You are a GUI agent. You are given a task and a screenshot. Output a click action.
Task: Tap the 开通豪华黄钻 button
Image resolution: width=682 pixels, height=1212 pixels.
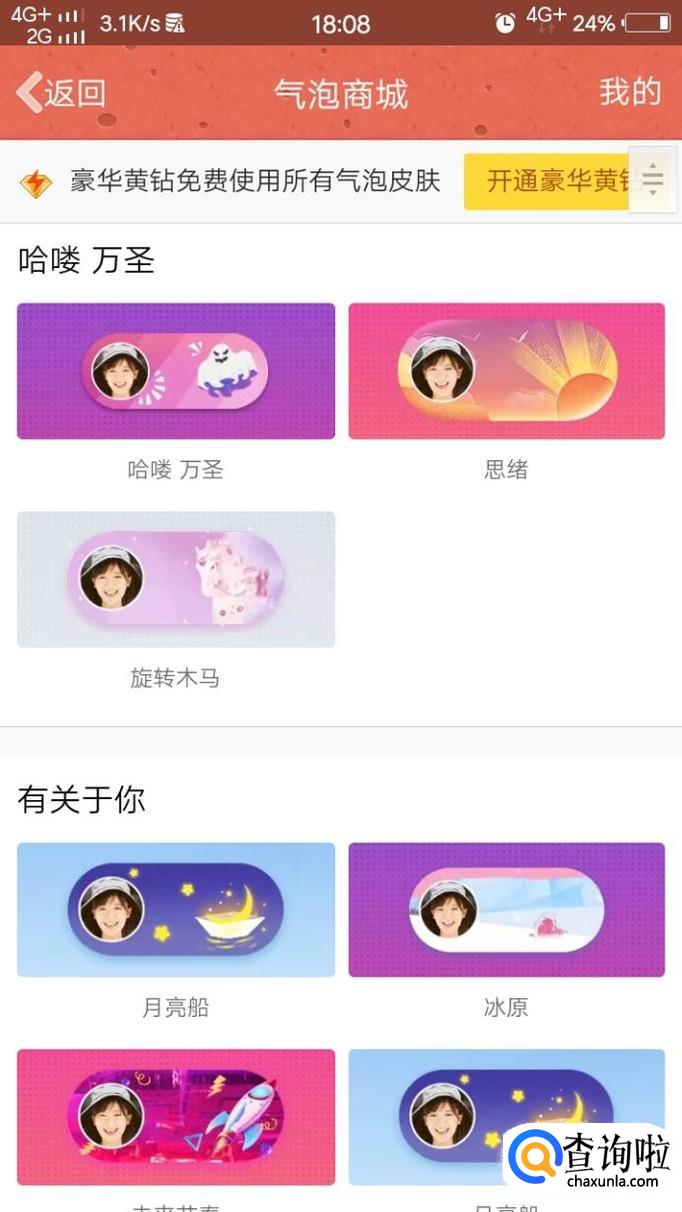pyautogui.click(x=546, y=181)
